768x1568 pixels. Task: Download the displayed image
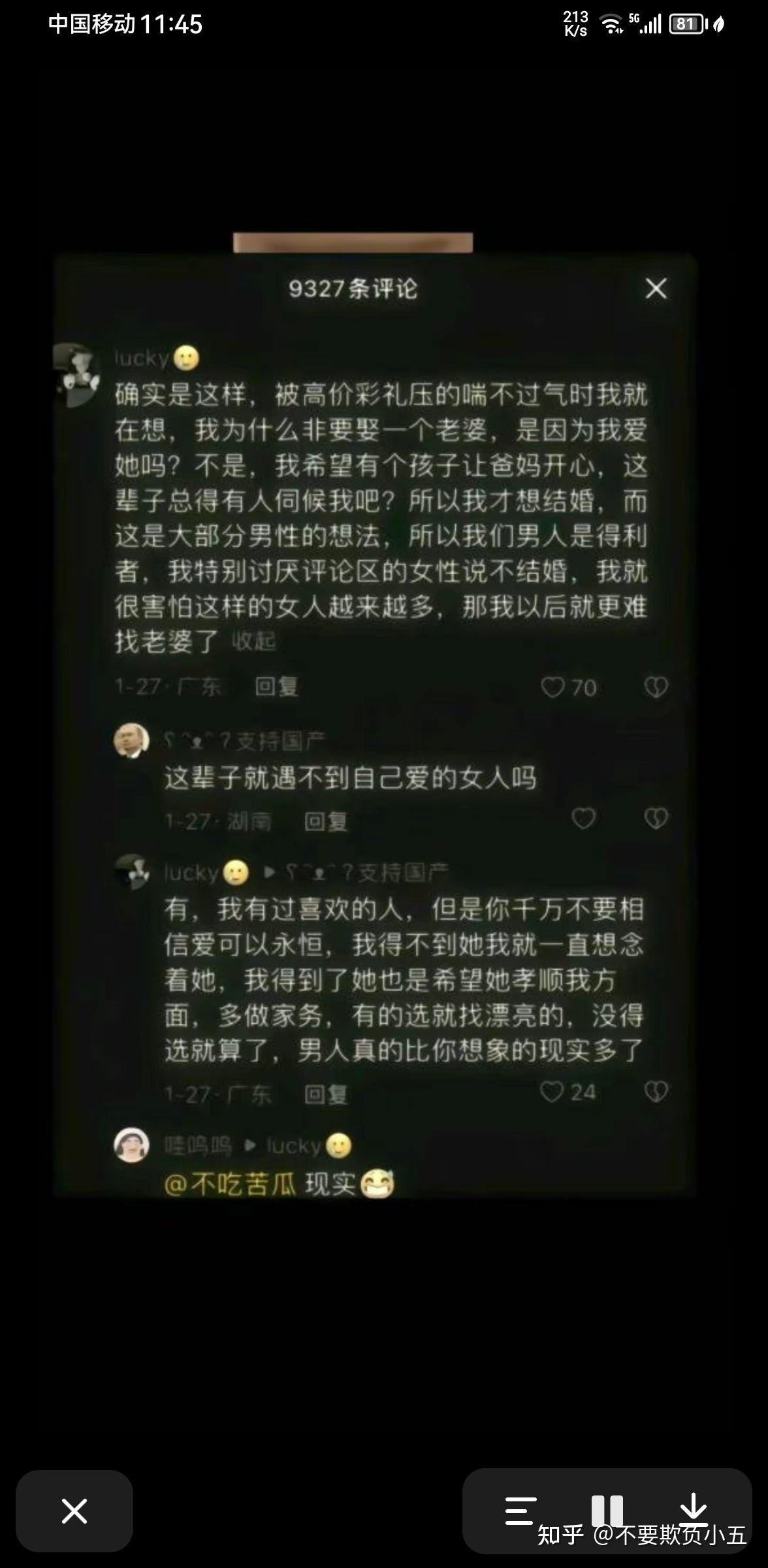[694, 1509]
